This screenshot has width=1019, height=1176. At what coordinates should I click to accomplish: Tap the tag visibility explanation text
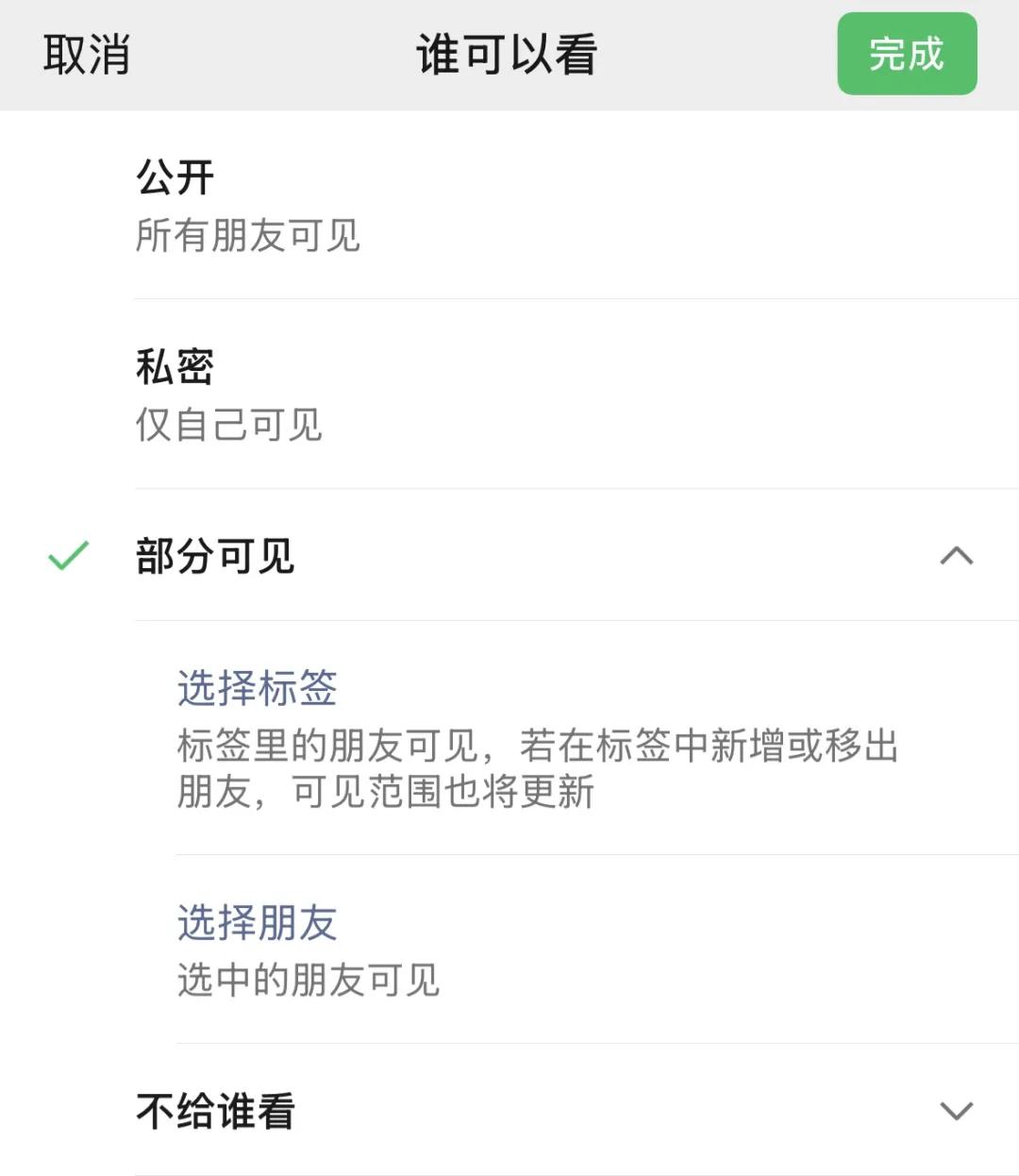coord(538,766)
